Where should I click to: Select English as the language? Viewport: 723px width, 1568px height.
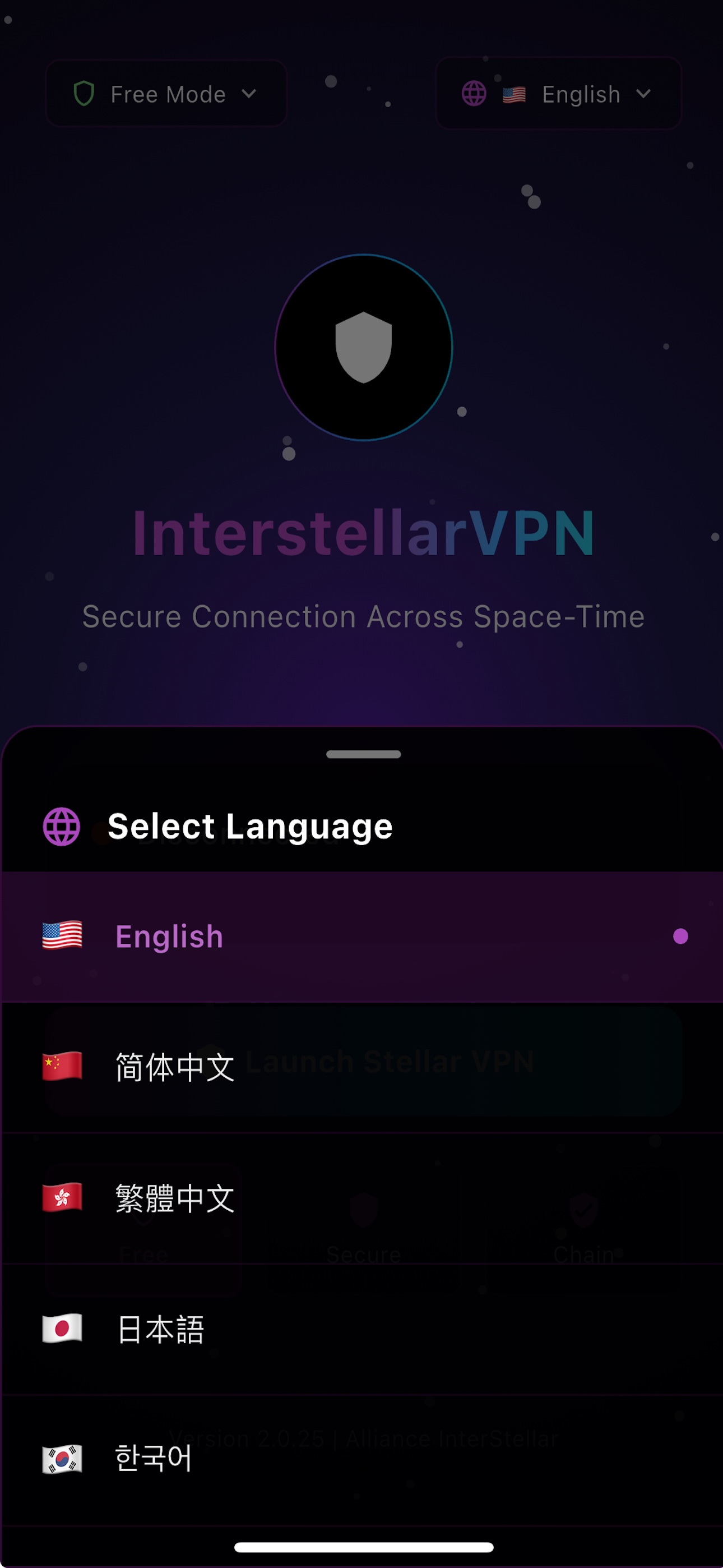click(361, 936)
